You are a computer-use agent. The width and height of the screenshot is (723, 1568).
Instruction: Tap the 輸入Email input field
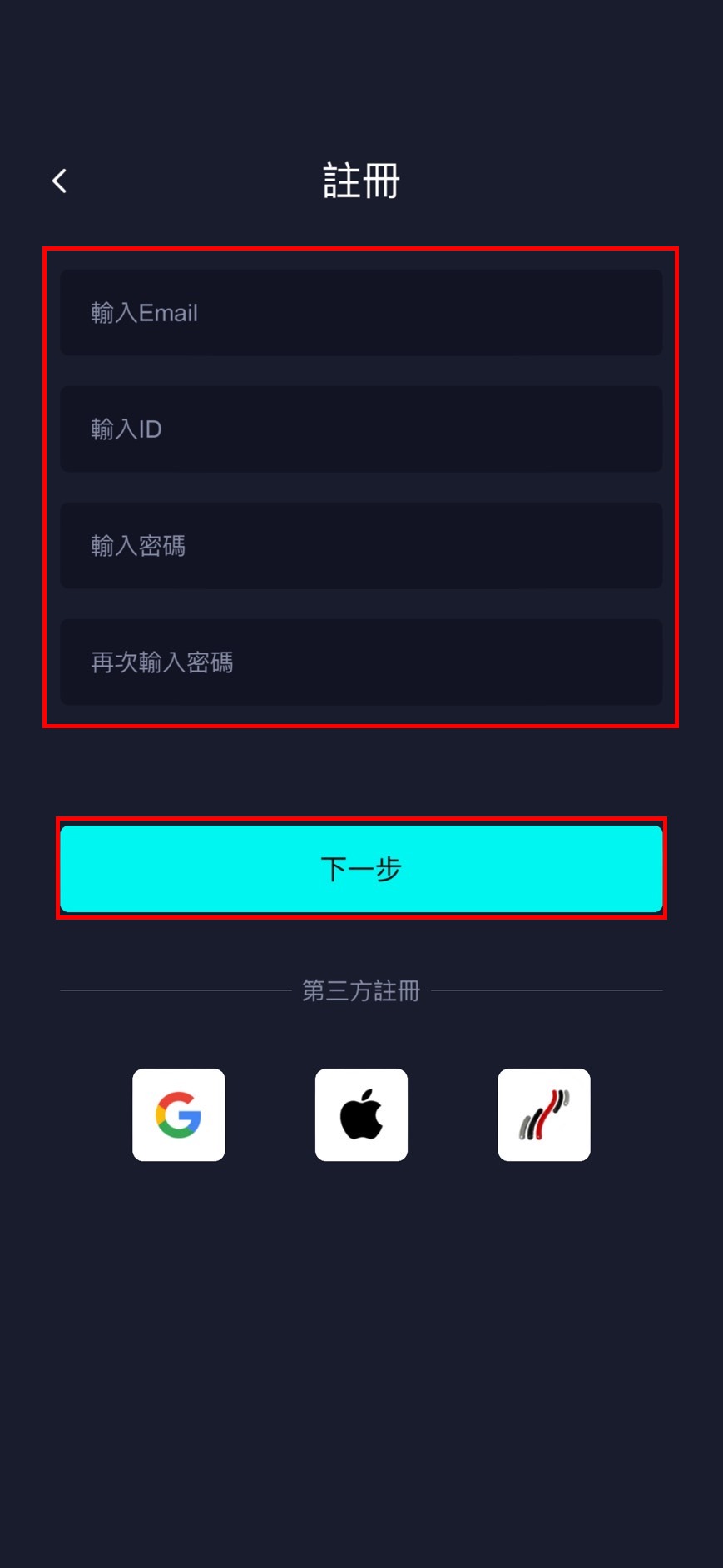361,313
